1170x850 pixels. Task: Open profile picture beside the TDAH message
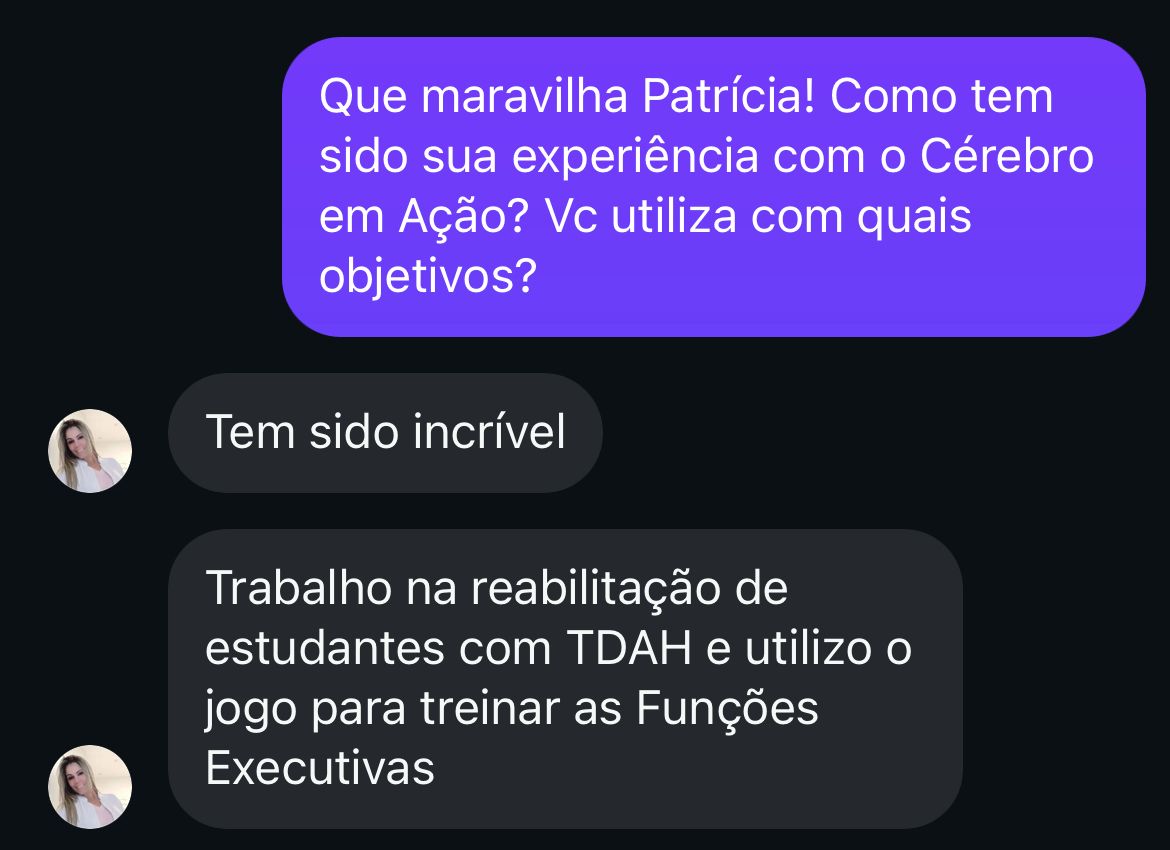90,787
